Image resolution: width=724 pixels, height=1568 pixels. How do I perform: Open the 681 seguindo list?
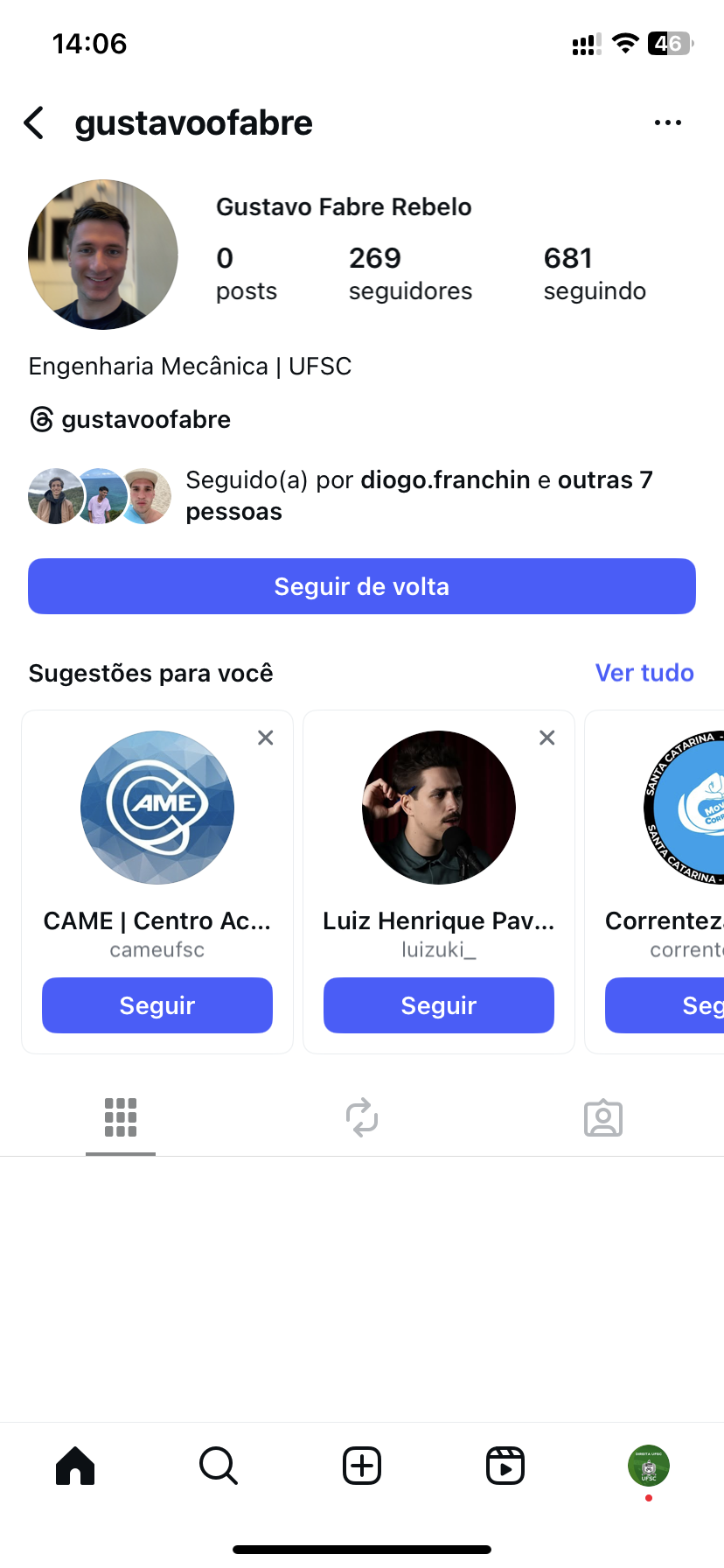(595, 273)
